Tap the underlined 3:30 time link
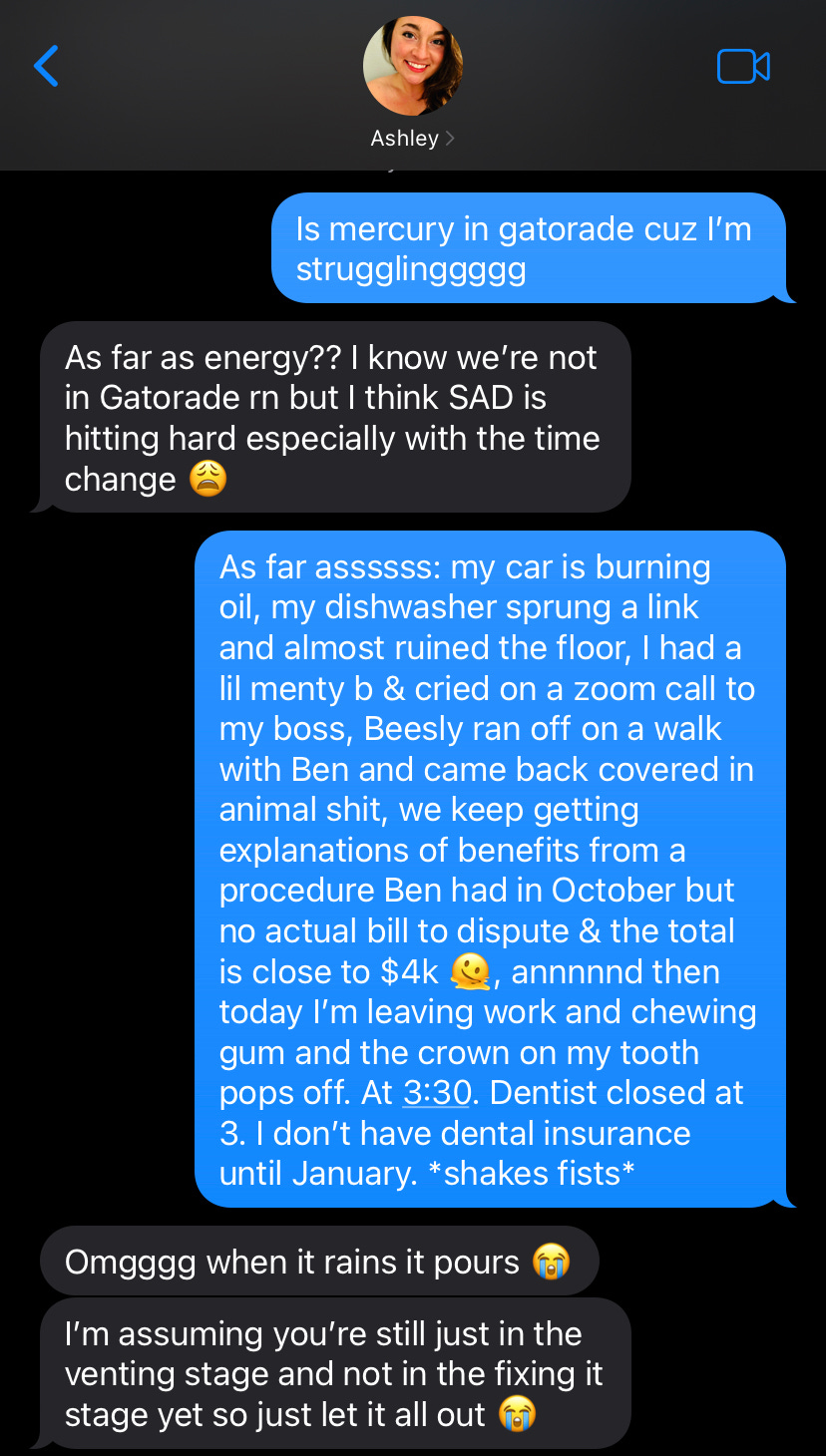This screenshot has height=1456, width=826. pyautogui.click(x=436, y=1093)
